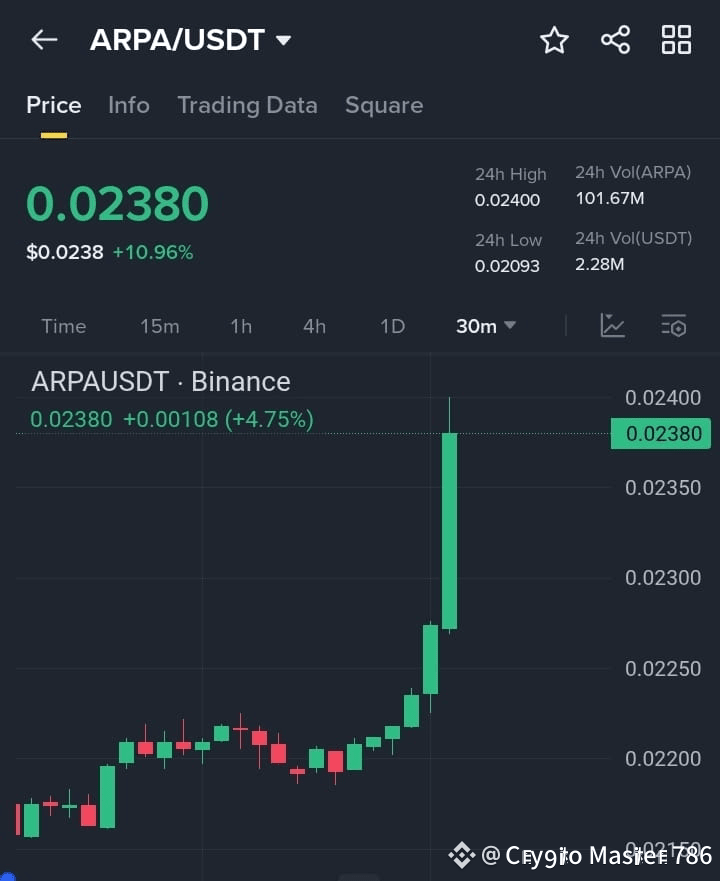This screenshot has height=881, width=720.
Task: Open the Square tab
Action: pos(384,105)
